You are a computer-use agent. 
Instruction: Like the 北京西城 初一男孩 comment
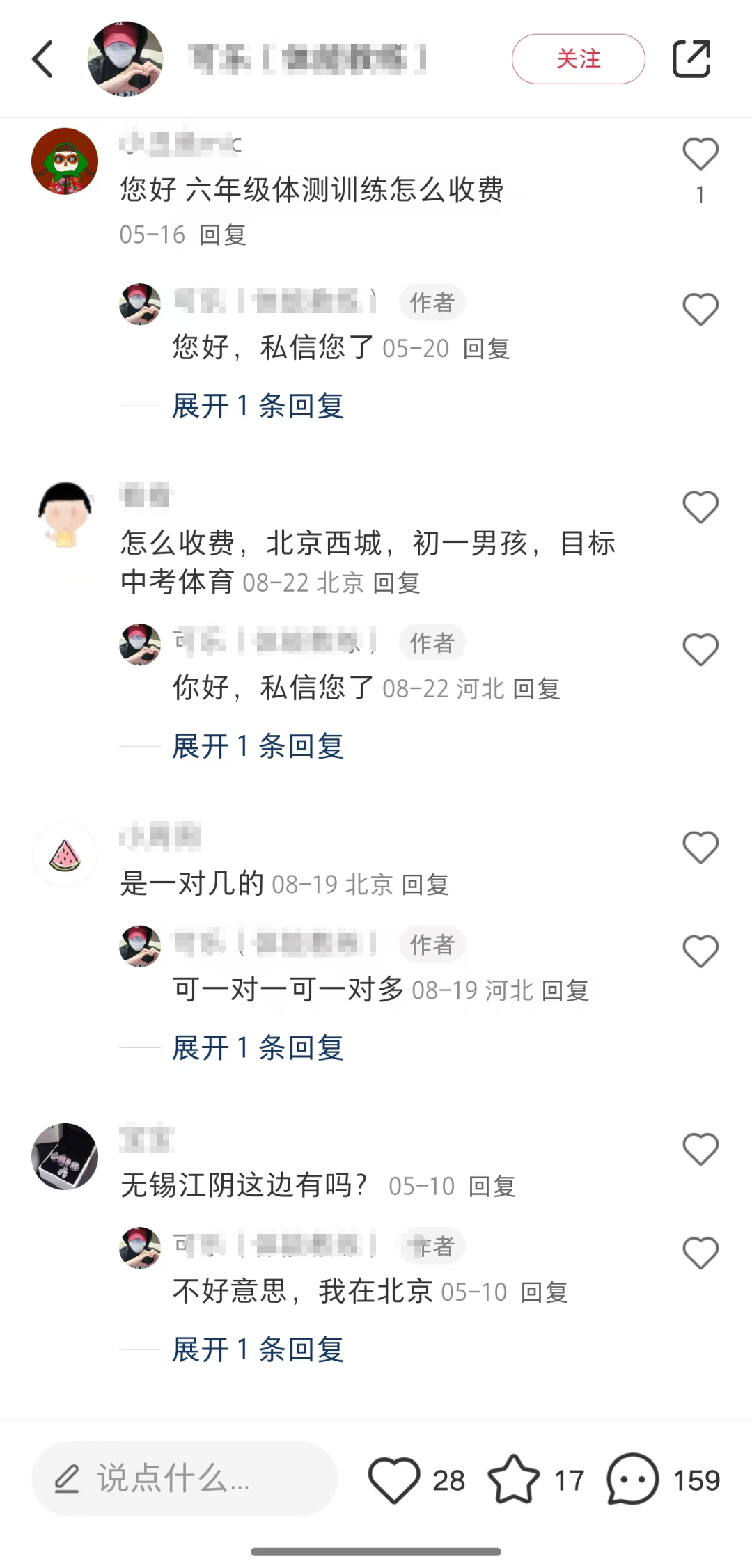click(700, 507)
